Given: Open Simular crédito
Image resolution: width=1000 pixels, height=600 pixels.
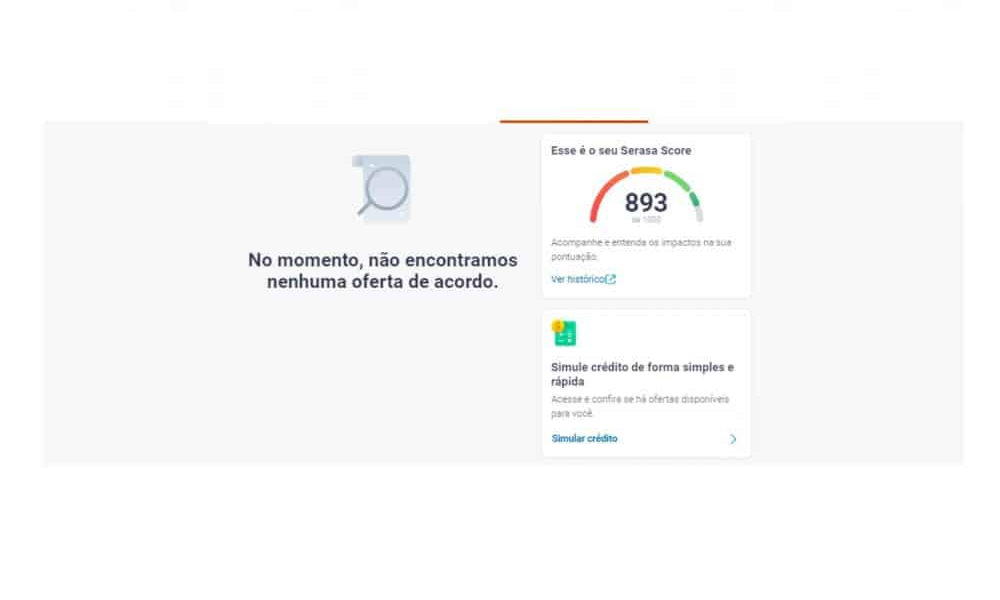Looking at the screenshot, I should [x=585, y=438].
